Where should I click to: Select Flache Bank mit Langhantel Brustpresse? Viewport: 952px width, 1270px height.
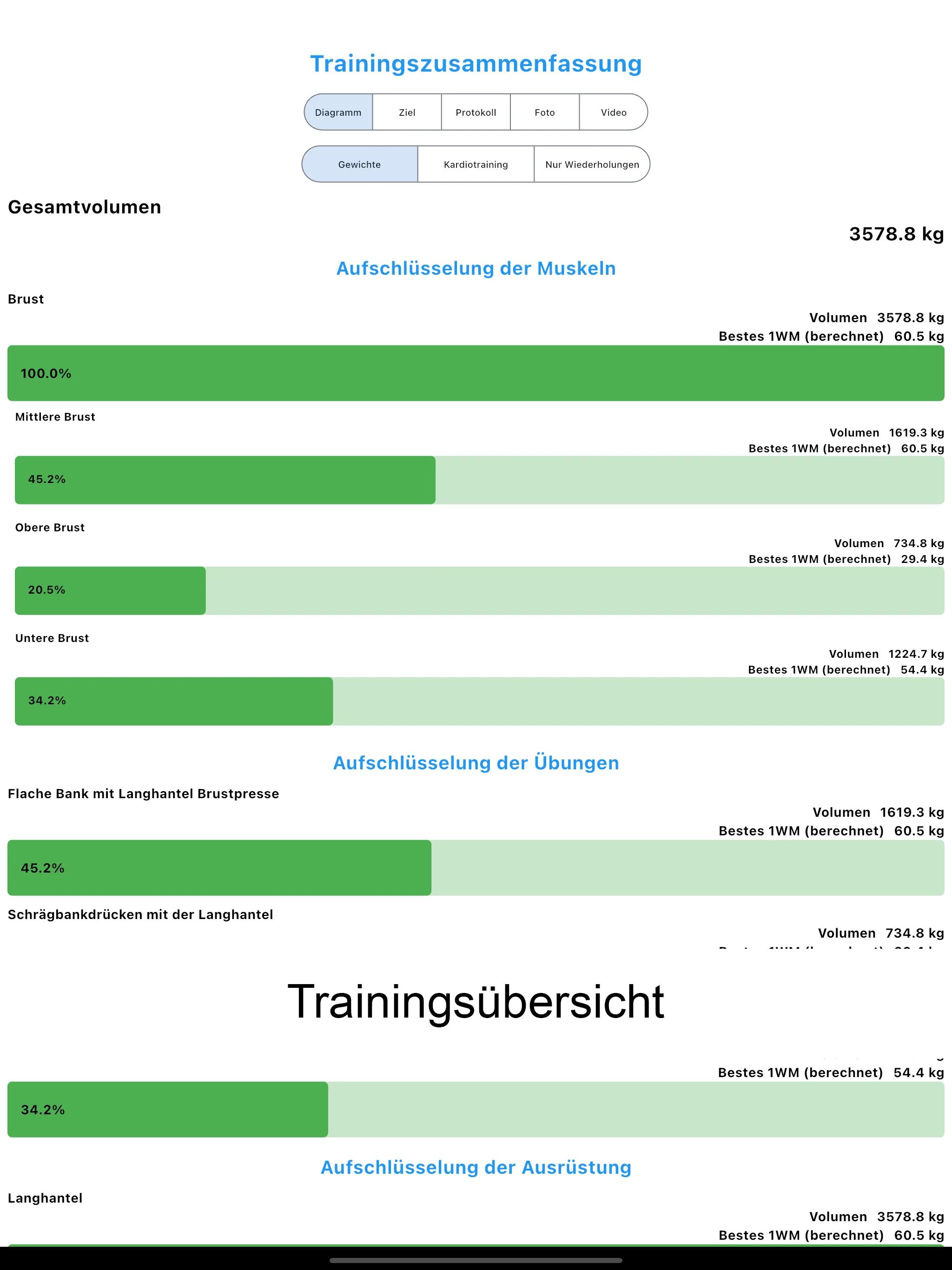144,794
